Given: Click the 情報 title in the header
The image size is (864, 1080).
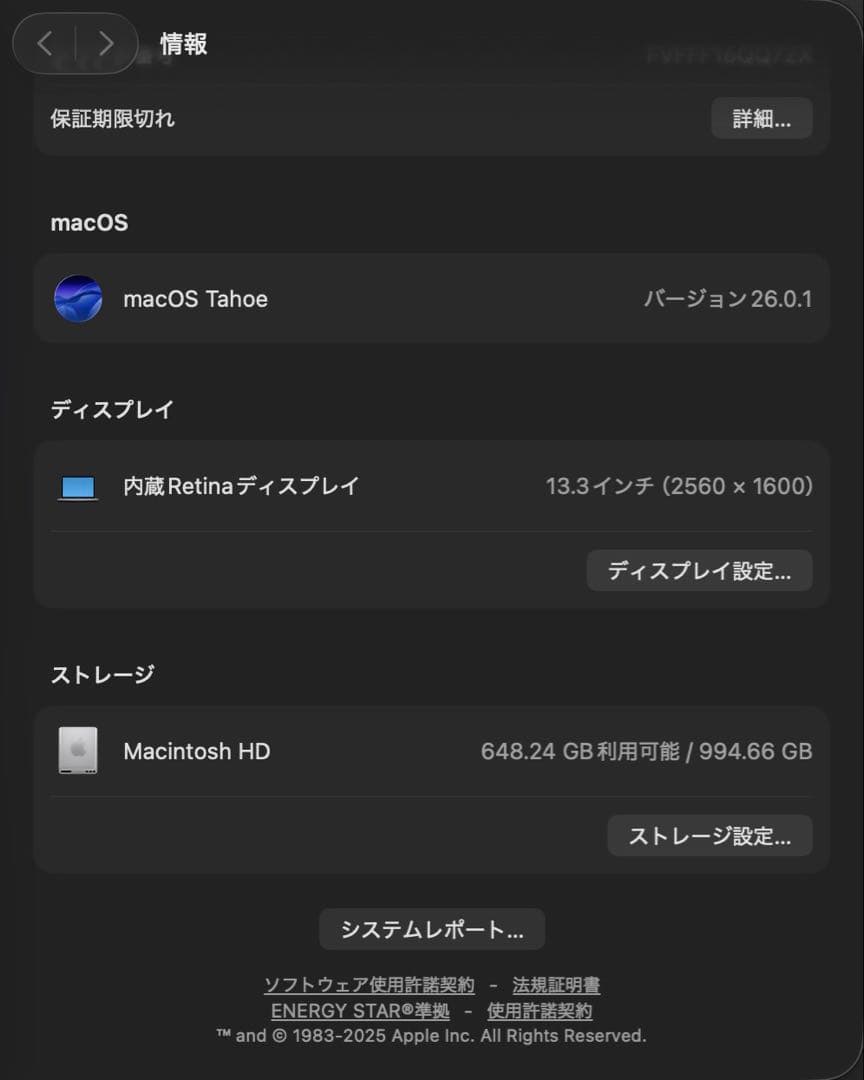Looking at the screenshot, I should pos(183,44).
